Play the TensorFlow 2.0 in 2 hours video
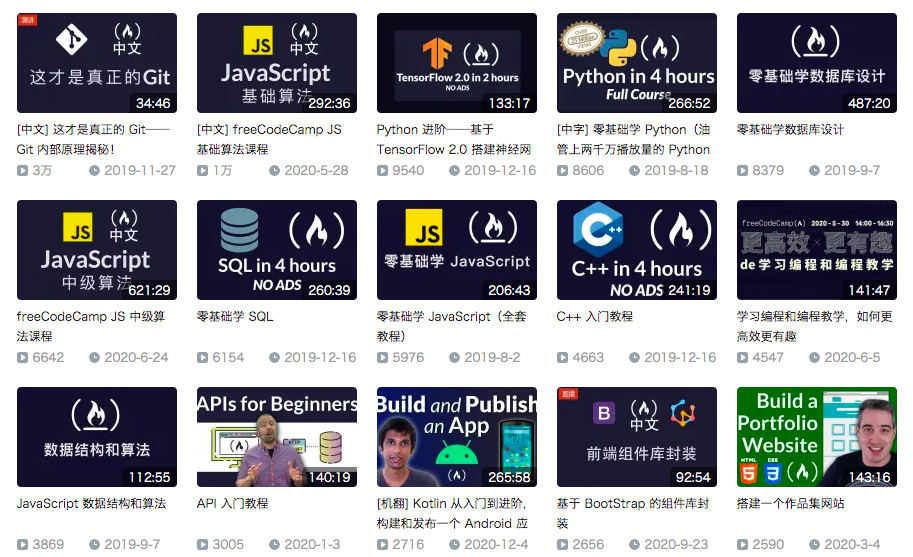The height and width of the screenshot is (557, 913). coord(457,63)
